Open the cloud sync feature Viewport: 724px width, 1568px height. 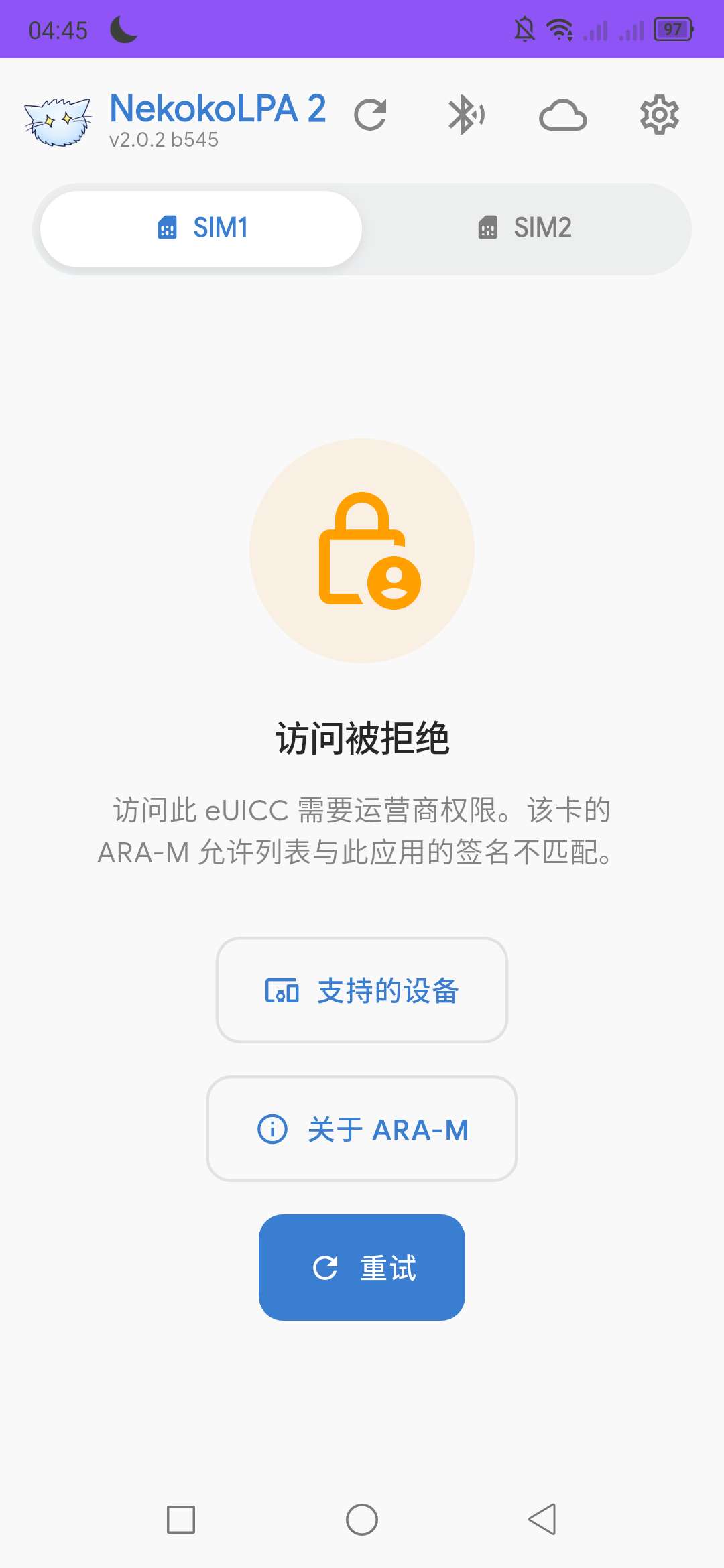tap(563, 115)
